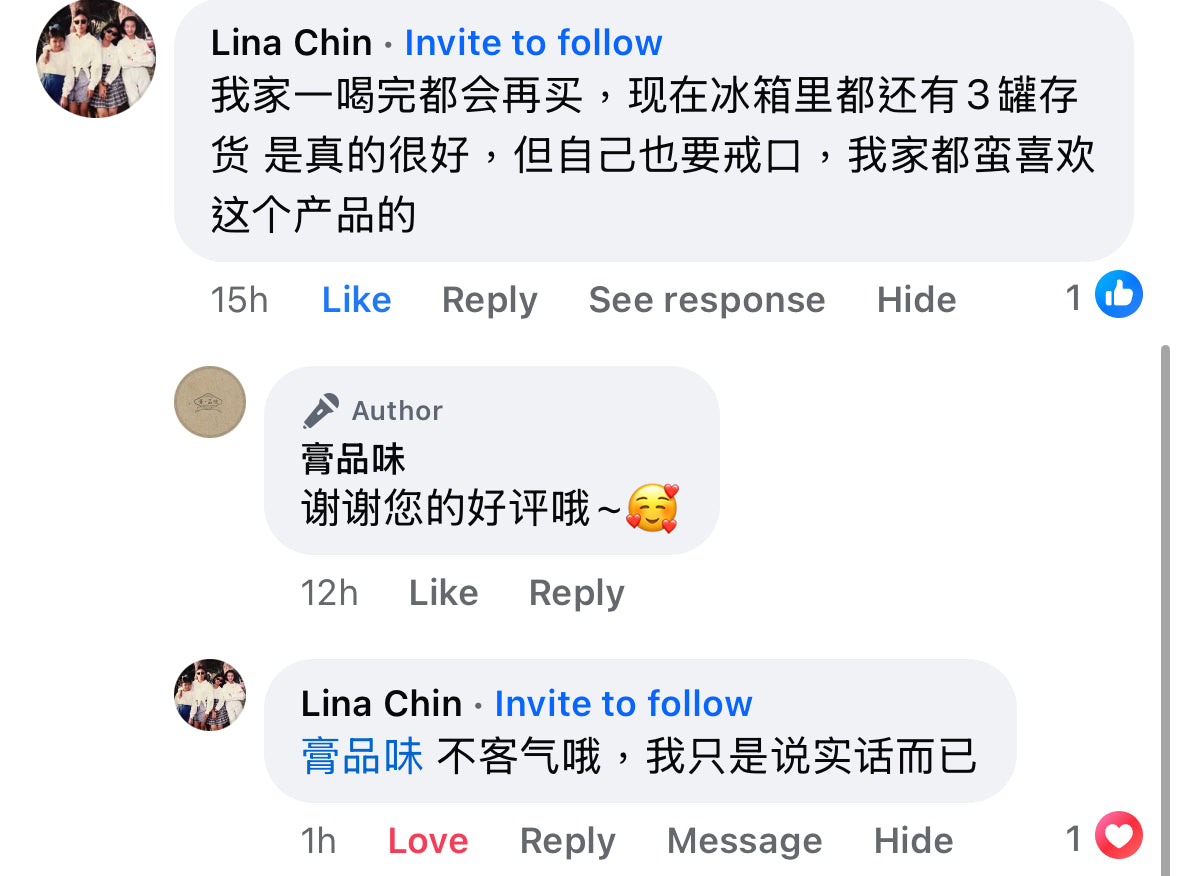The width and height of the screenshot is (1179, 876).
Task: Open Lina Chin's profile photo on the first comment
Action: click(96, 58)
